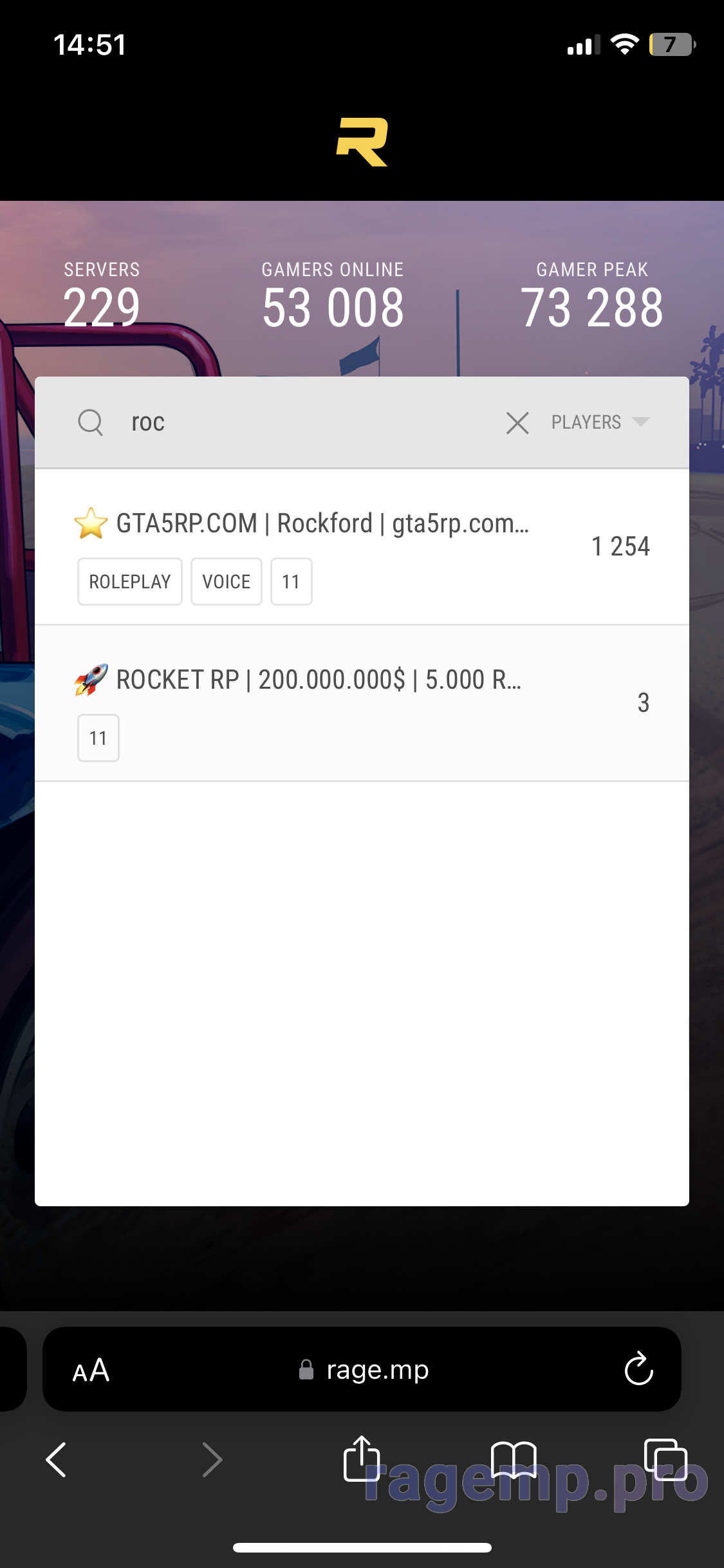
Task: Clear the search text with the X
Action: pos(517,423)
